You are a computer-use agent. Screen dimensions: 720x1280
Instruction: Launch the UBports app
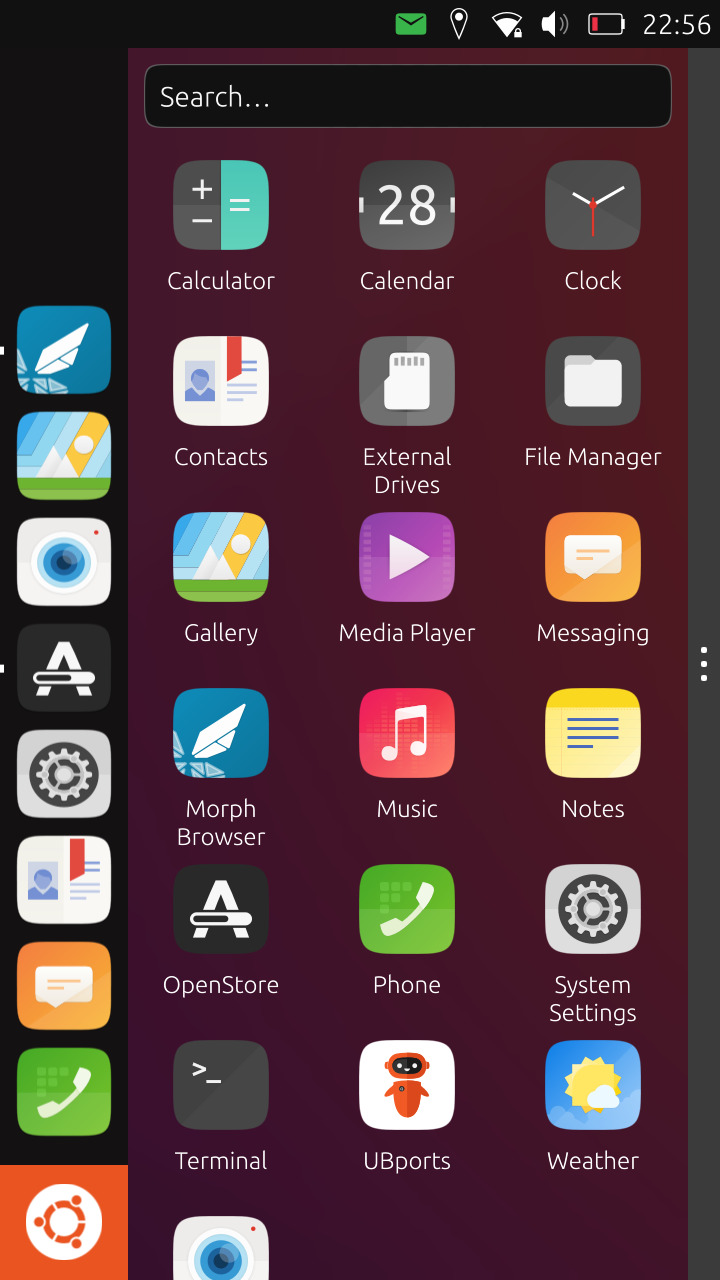tap(407, 1086)
